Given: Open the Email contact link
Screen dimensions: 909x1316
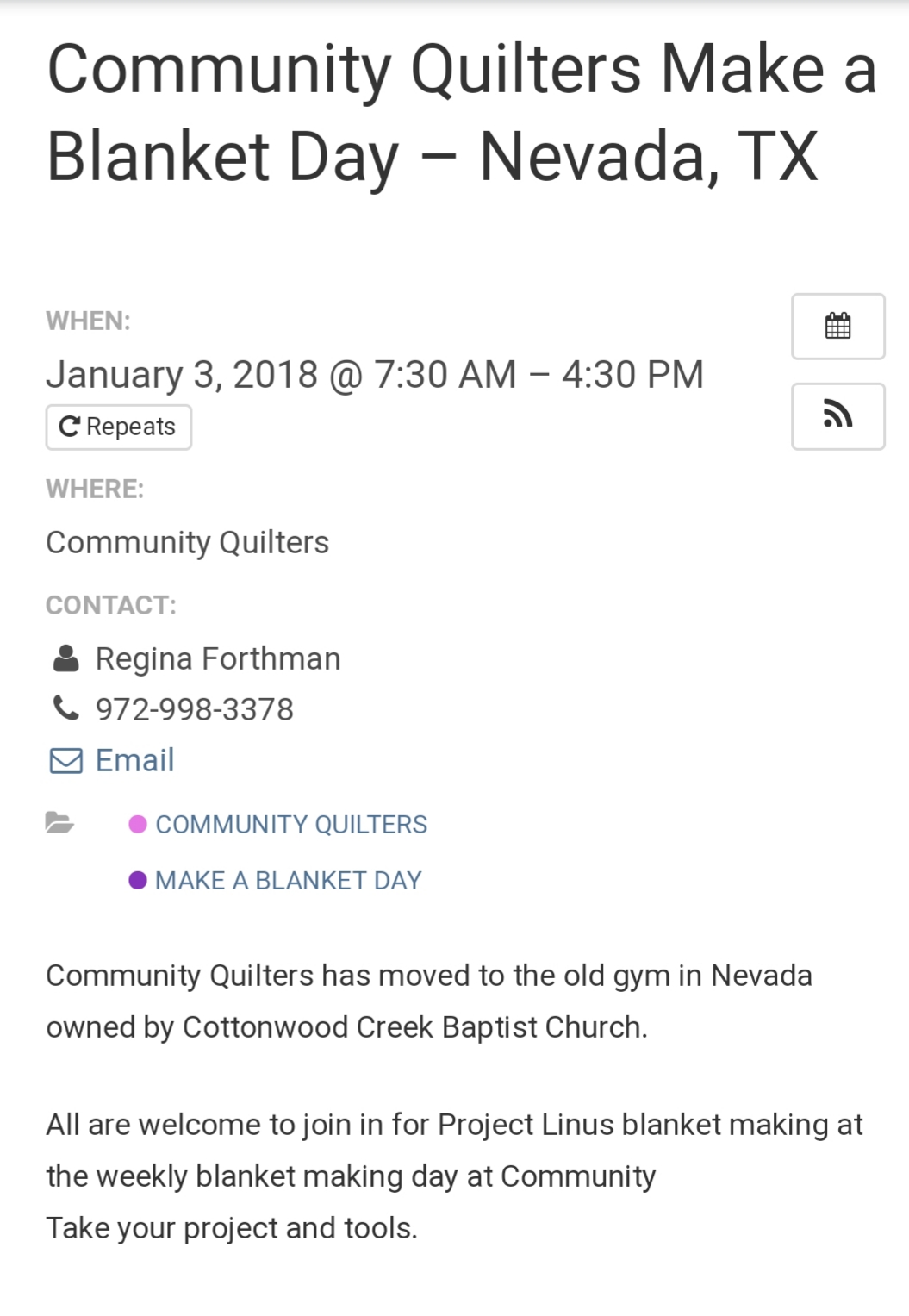Looking at the screenshot, I should click(x=134, y=761).
